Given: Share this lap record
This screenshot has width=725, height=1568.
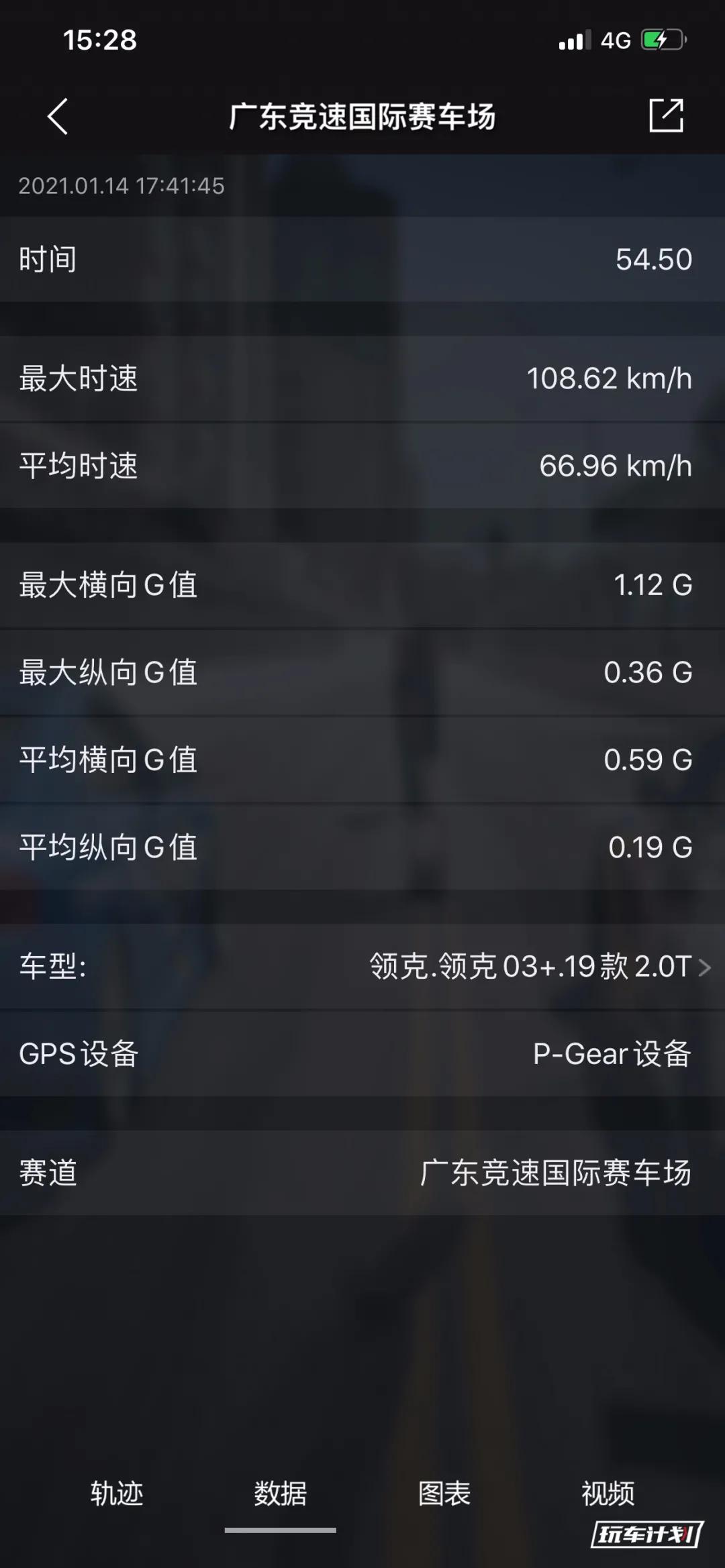Looking at the screenshot, I should (666, 116).
